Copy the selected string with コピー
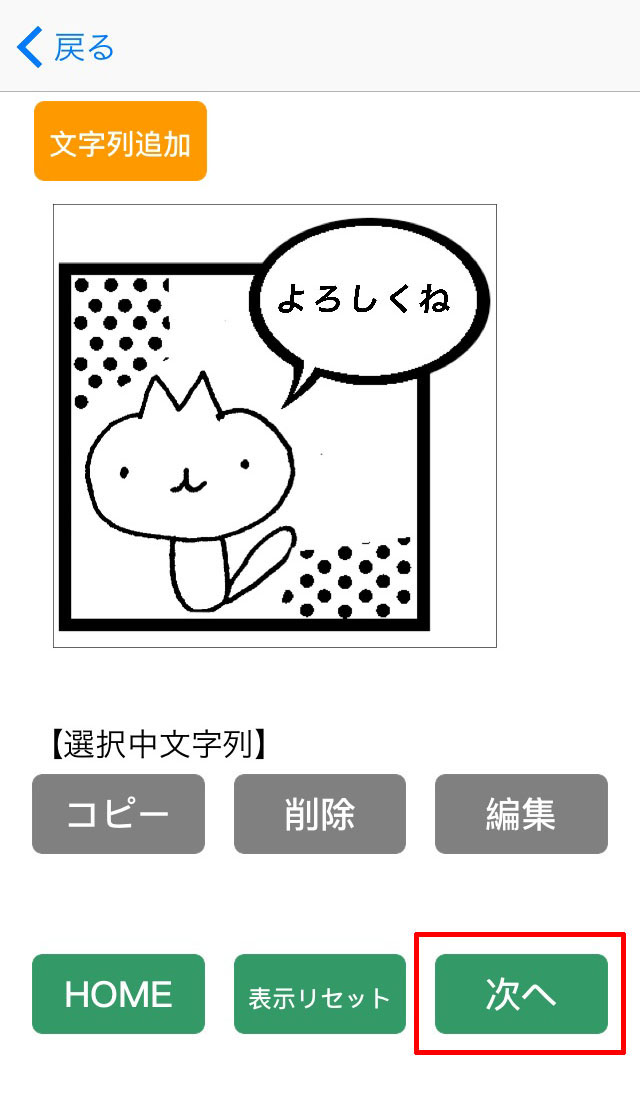The image size is (640, 1099). 118,814
